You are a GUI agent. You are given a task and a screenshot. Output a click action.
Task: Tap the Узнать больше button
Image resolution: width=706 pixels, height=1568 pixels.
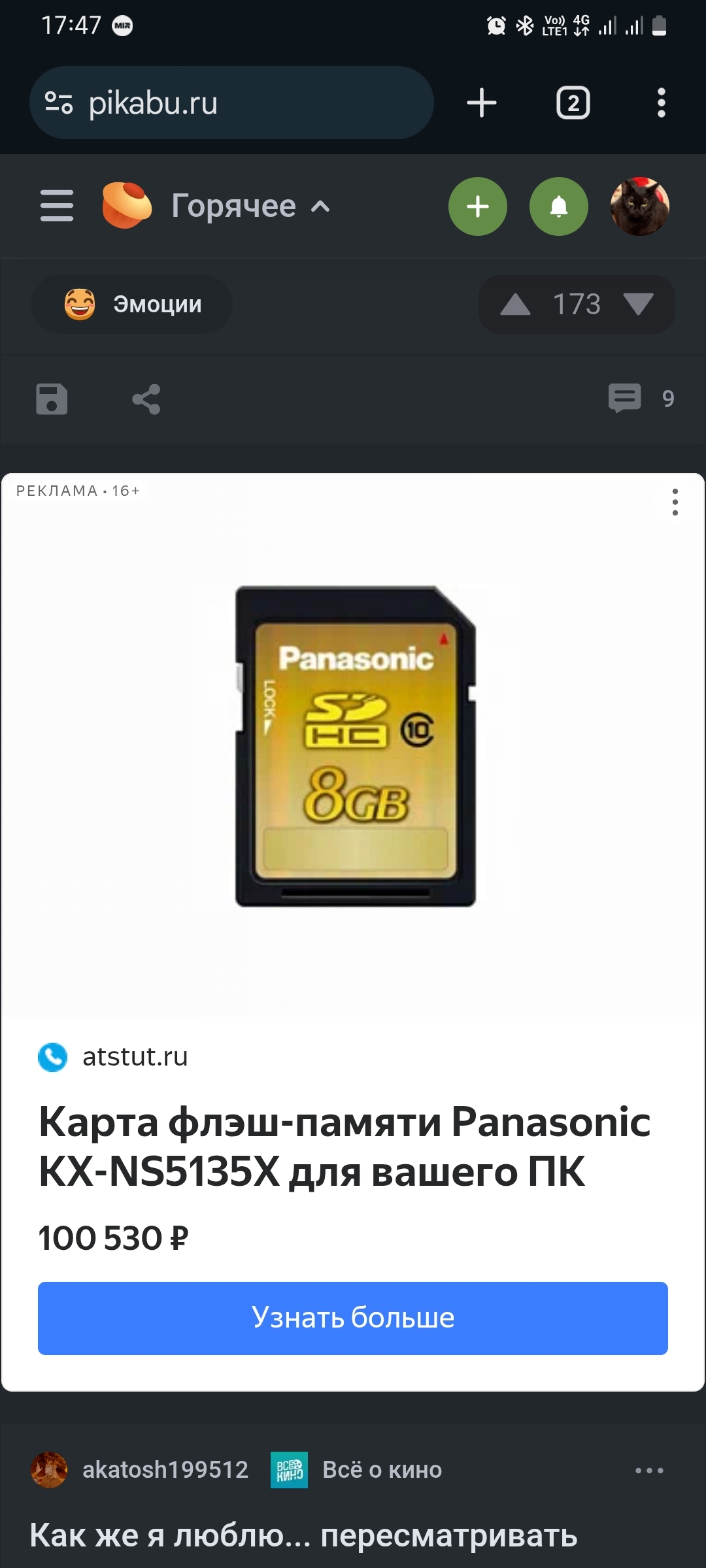353,1318
